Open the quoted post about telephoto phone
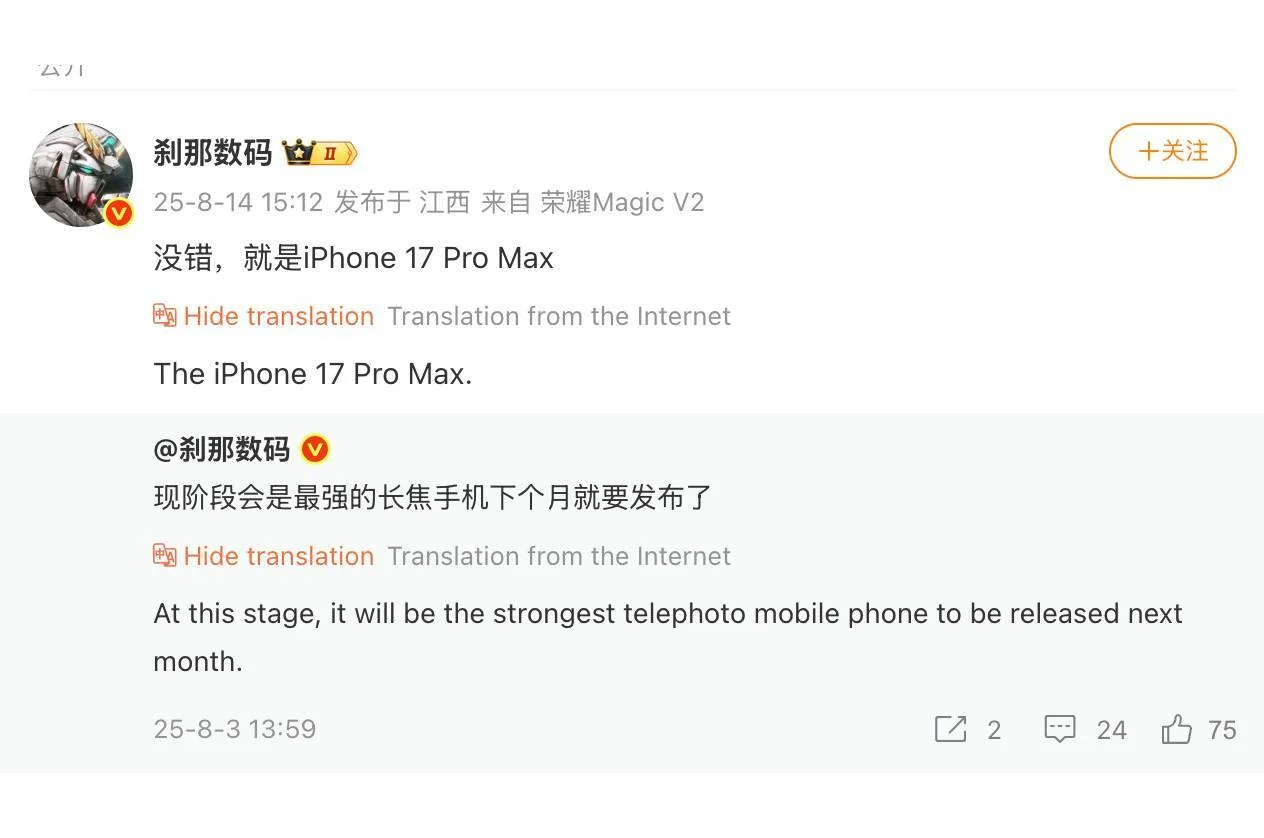The width and height of the screenshot is (1264, 838). (x=432, y=497)
